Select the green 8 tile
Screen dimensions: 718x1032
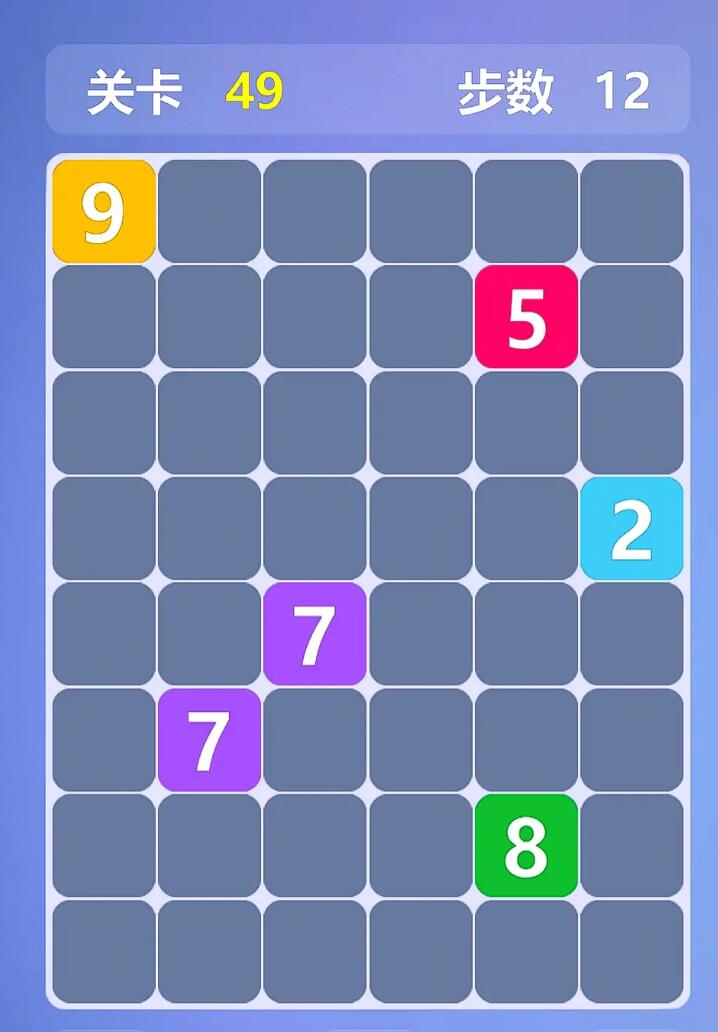tap(526, 846)
